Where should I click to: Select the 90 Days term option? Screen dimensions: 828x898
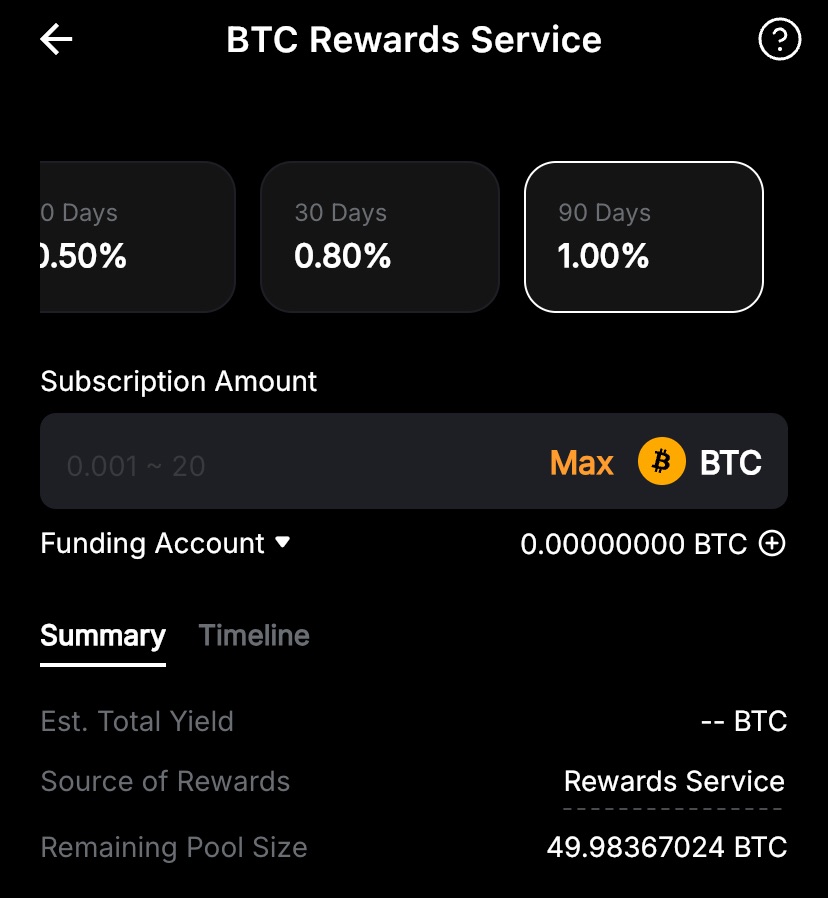tap(644, 236)
